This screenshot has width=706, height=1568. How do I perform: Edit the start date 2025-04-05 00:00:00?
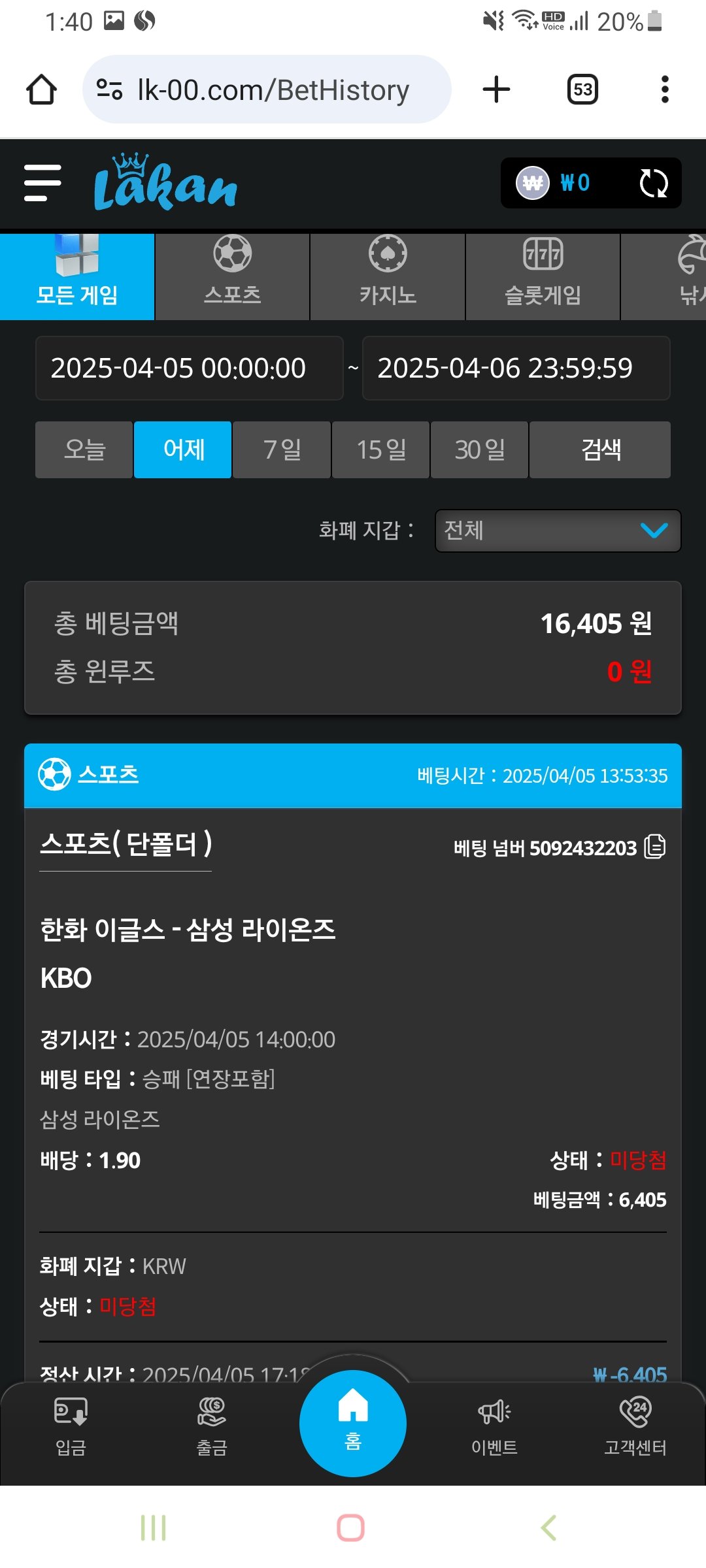tap(190, 368)
